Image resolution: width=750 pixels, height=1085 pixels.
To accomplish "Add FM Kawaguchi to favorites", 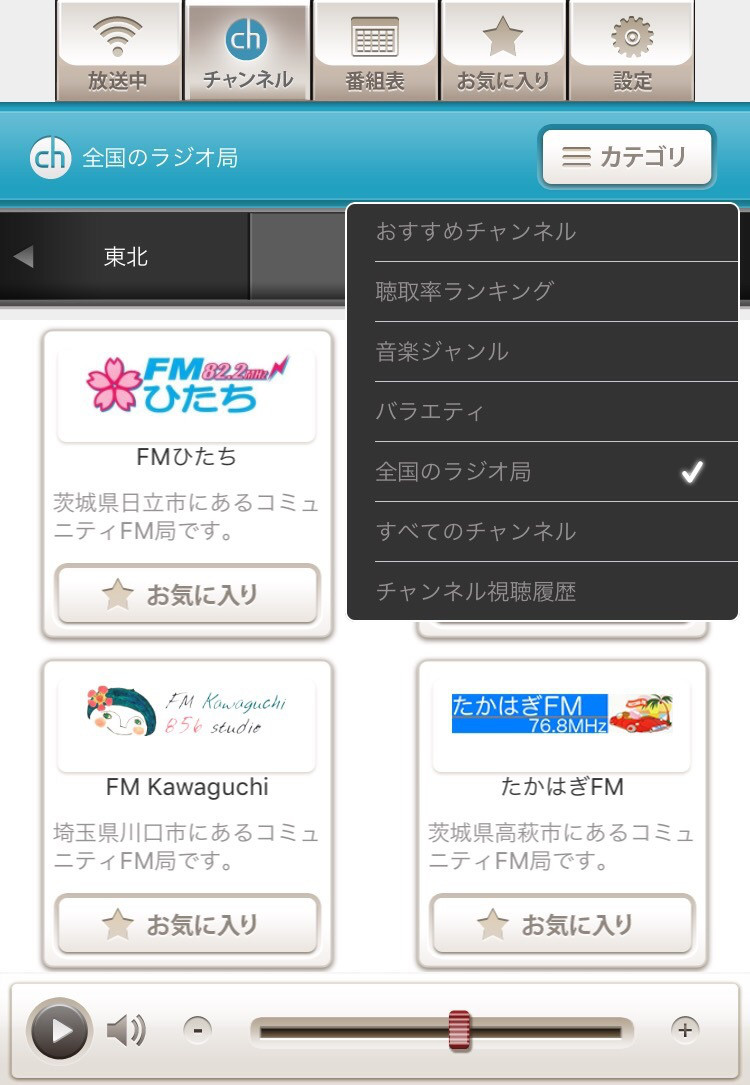I will [187, 925].
